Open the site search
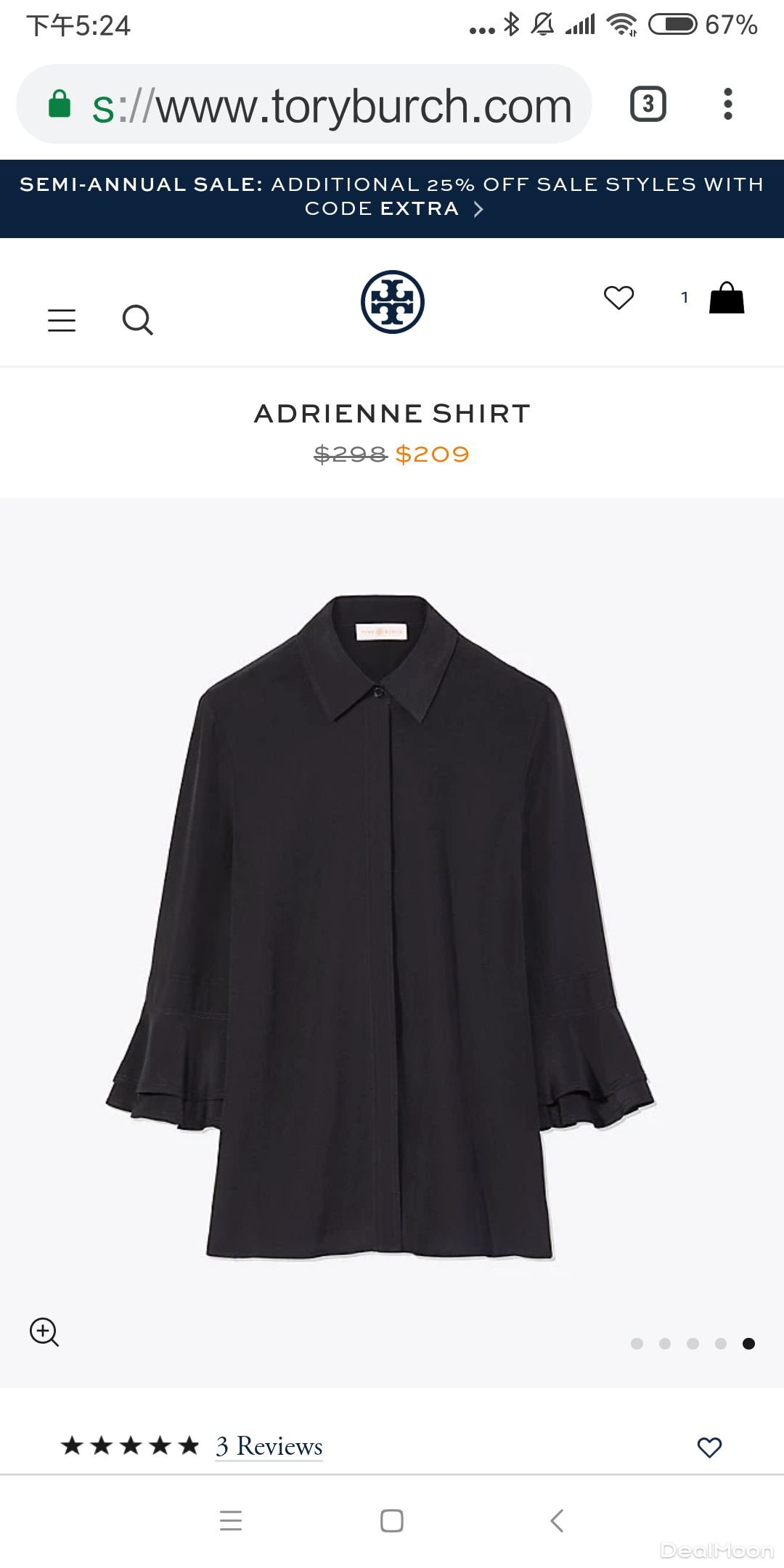This screenshot has height=1568, width=784. click(x=137, y=319)
